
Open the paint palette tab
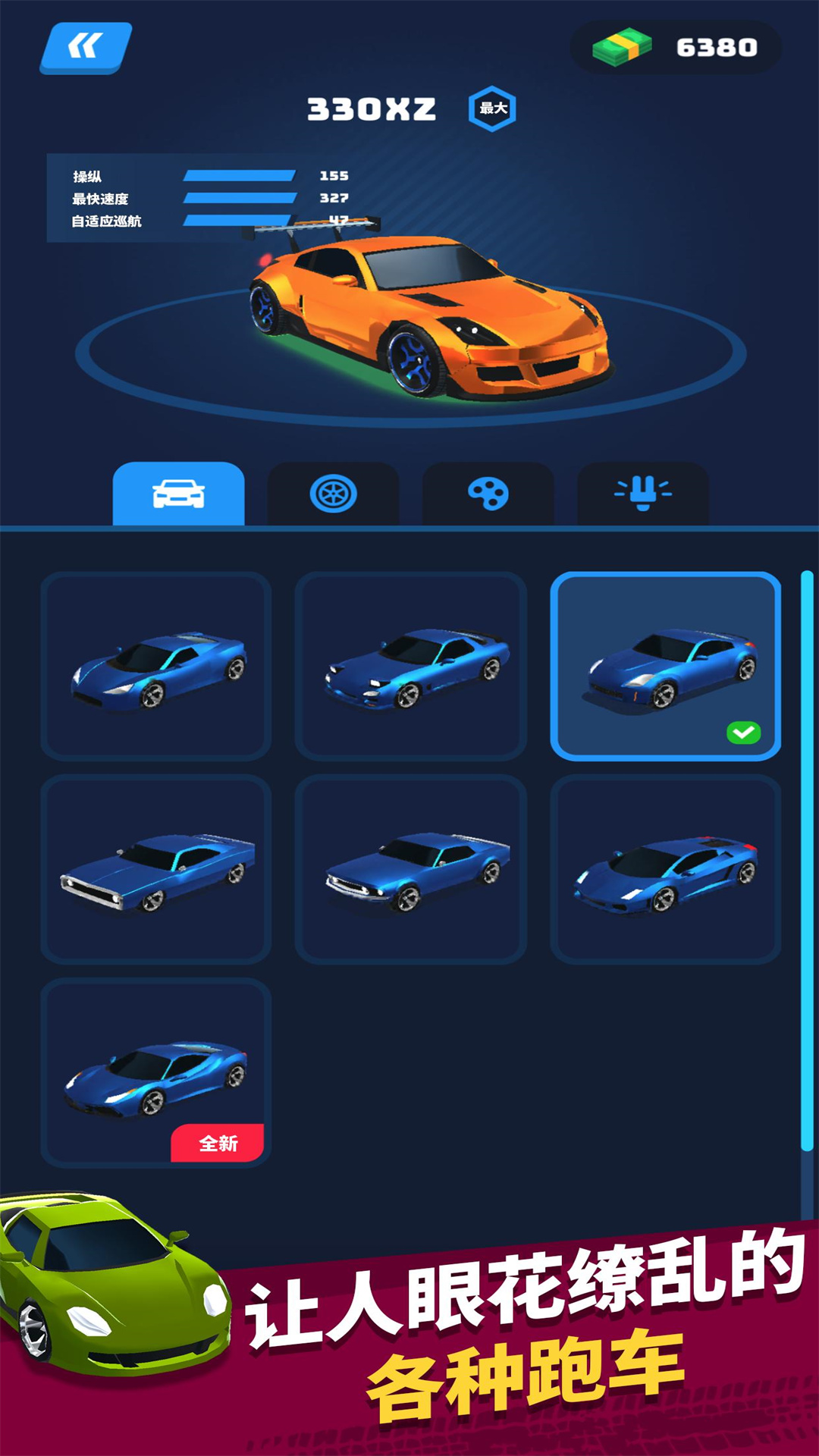coord(488,494)
